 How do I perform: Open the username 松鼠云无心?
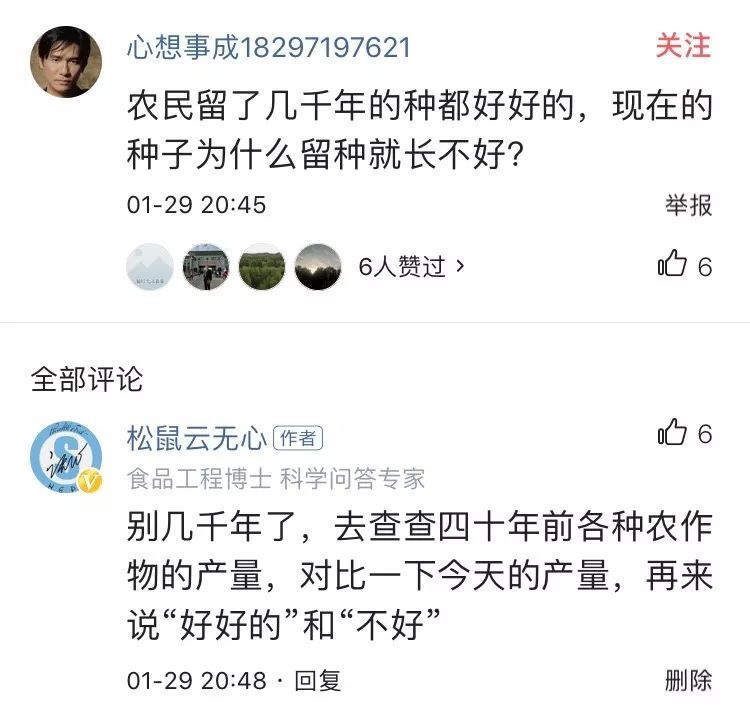pos(196,438)
